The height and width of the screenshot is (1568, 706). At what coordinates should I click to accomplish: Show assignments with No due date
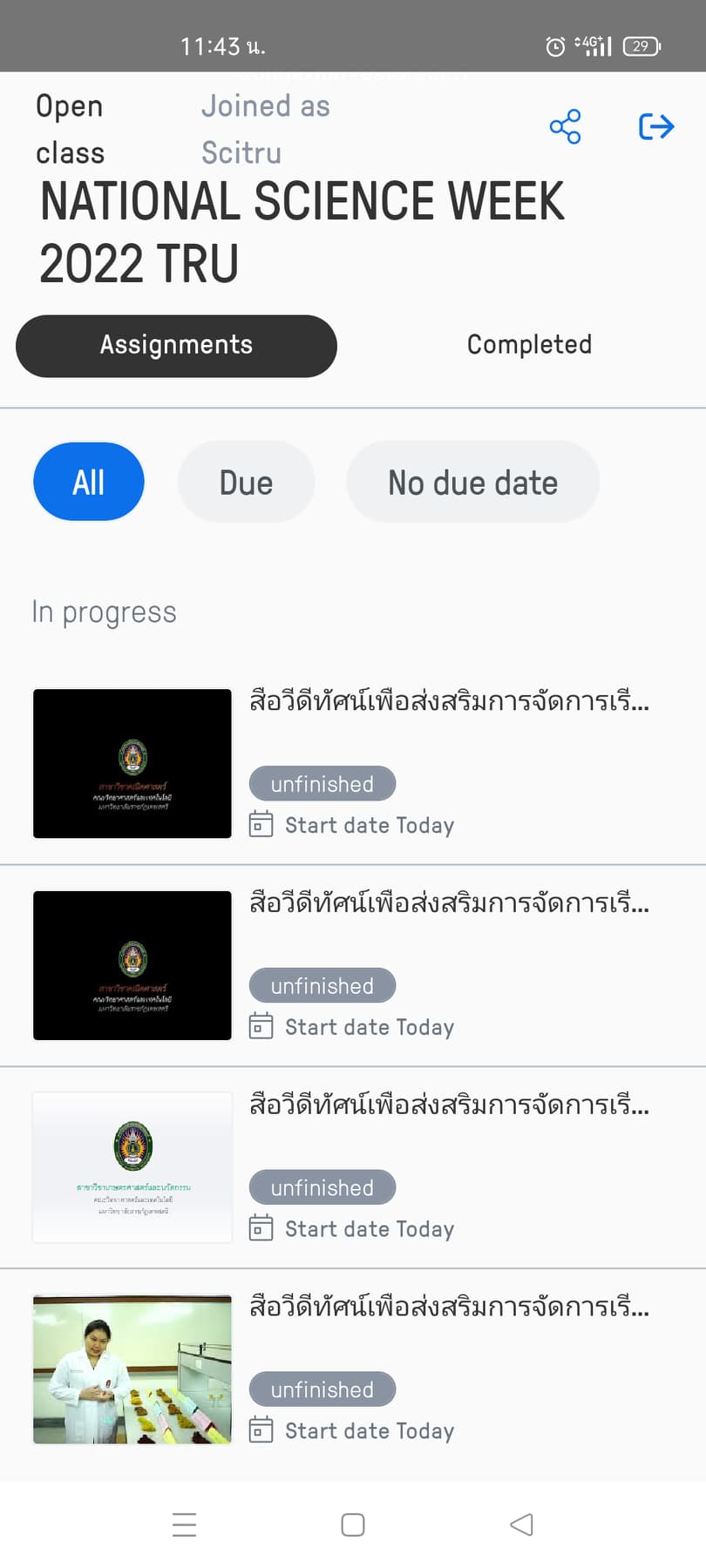(472, 482)
